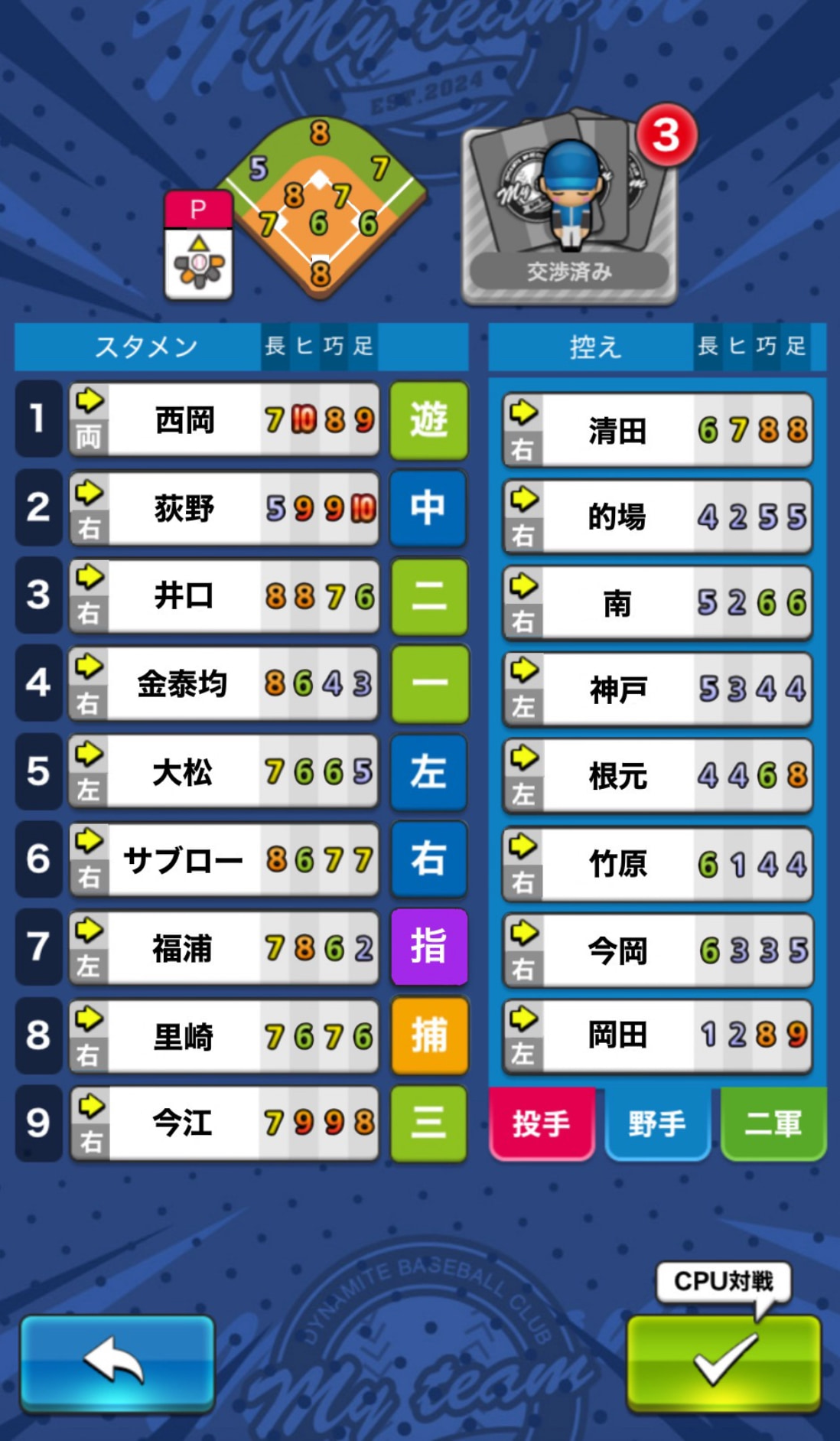Viewport: 840px width, 1441px height.
Task: Choose bench player 的場
Action: [x=657, y=517]
